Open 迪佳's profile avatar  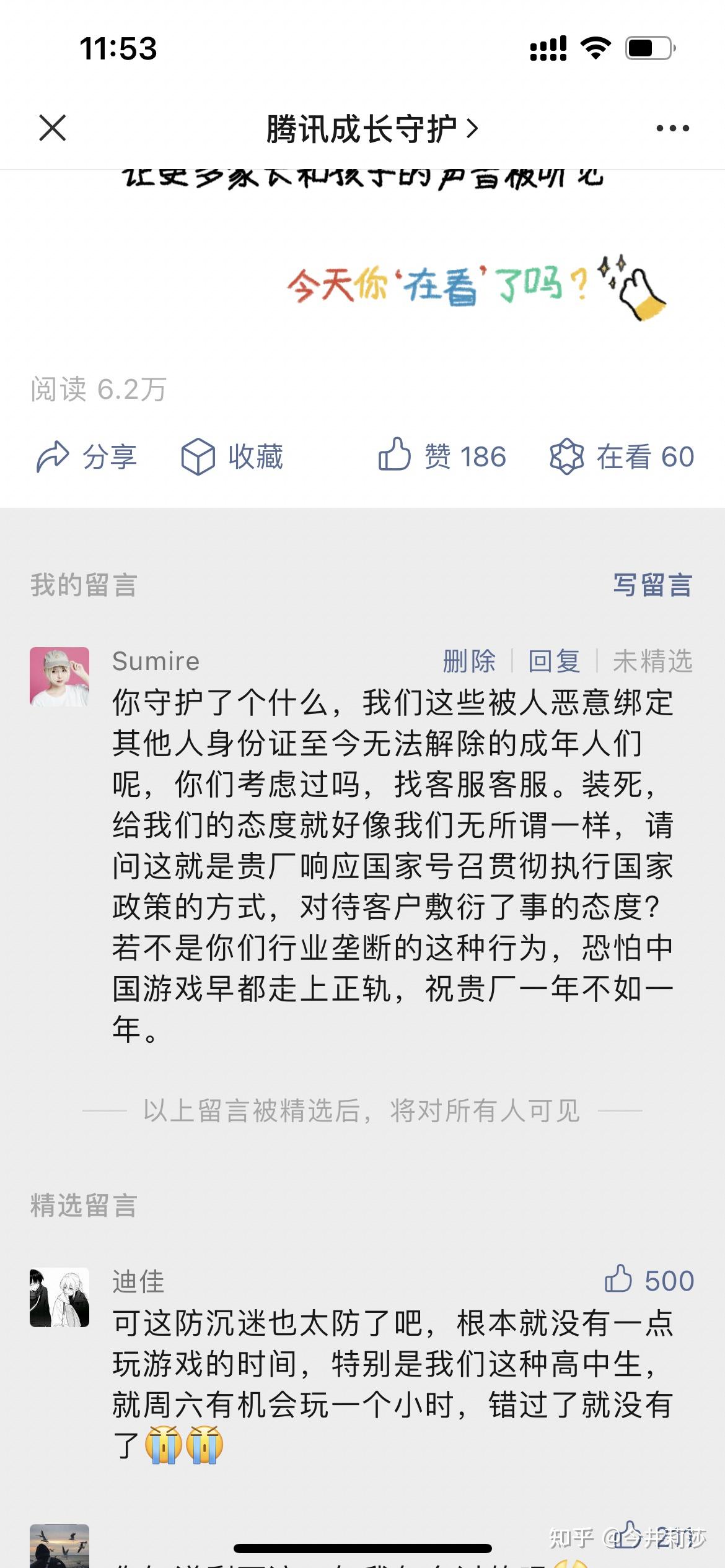tap(59, 1297)
